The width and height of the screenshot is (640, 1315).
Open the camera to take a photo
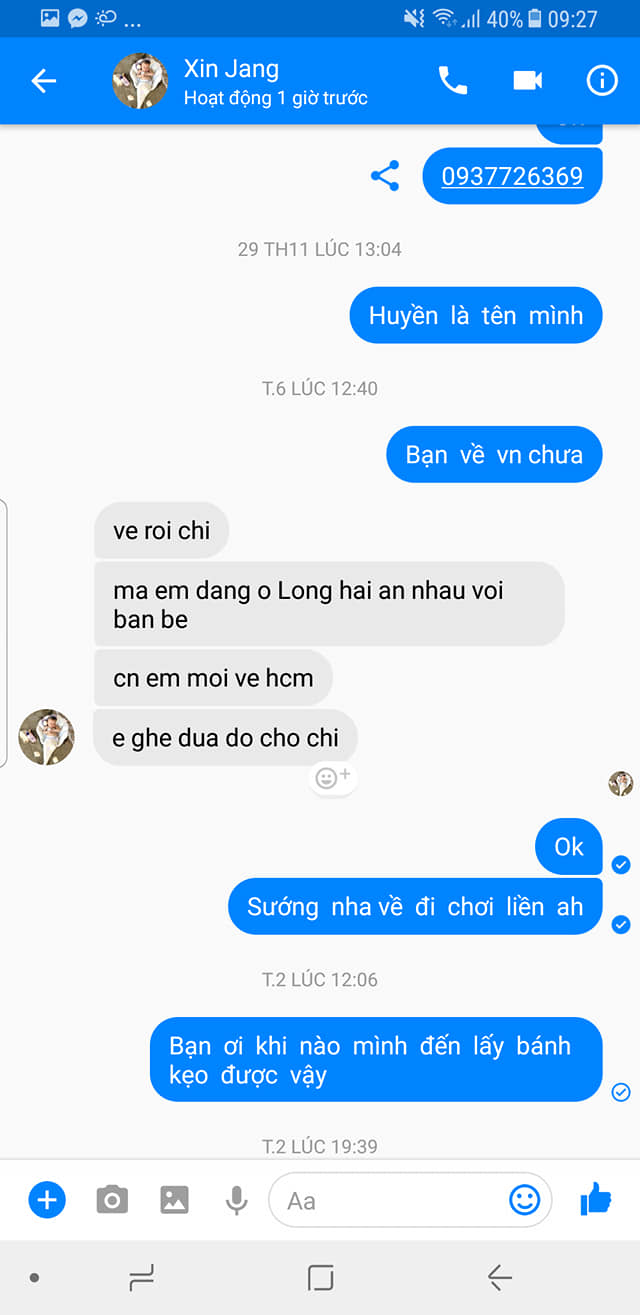(x=112, y=1199)
